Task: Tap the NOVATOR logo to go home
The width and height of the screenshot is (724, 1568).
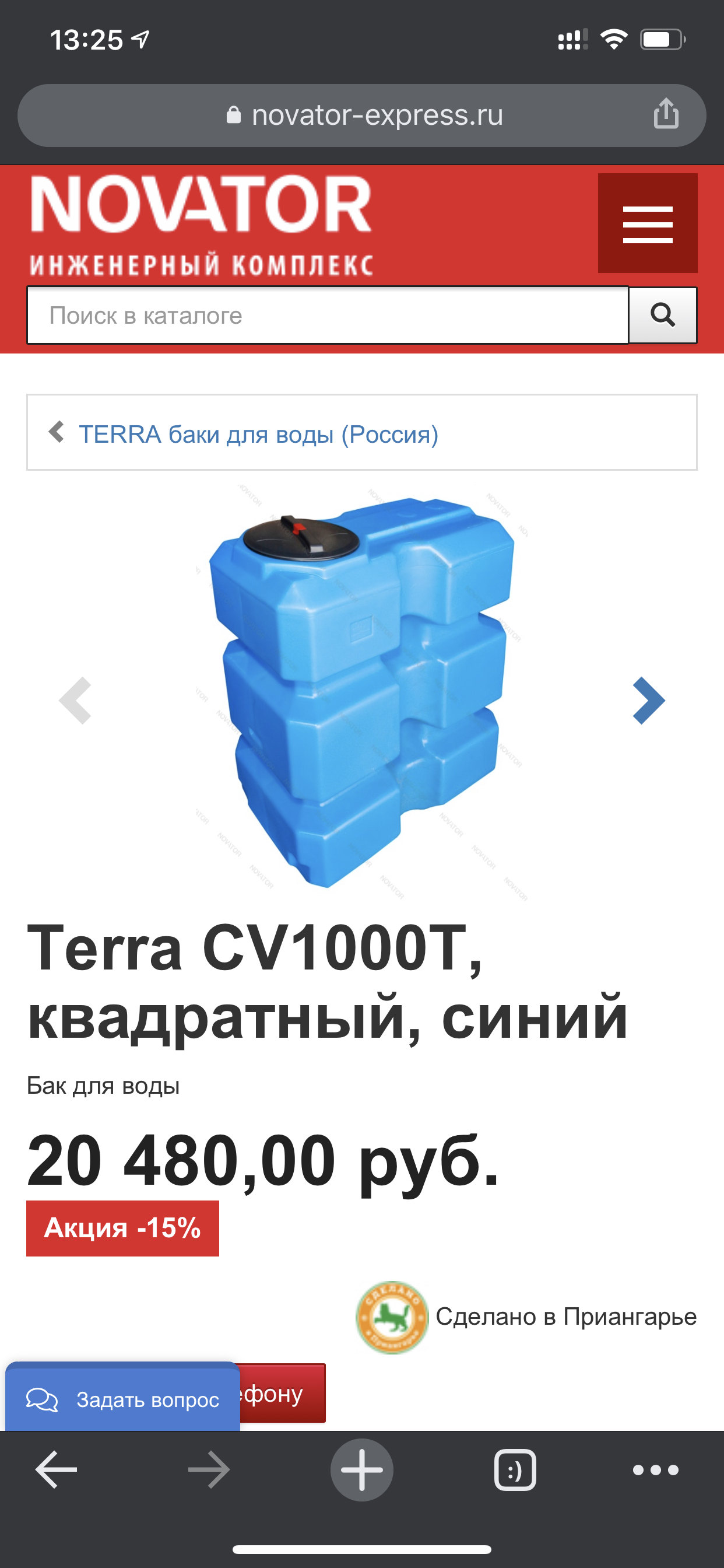Action: click(201, 223)
